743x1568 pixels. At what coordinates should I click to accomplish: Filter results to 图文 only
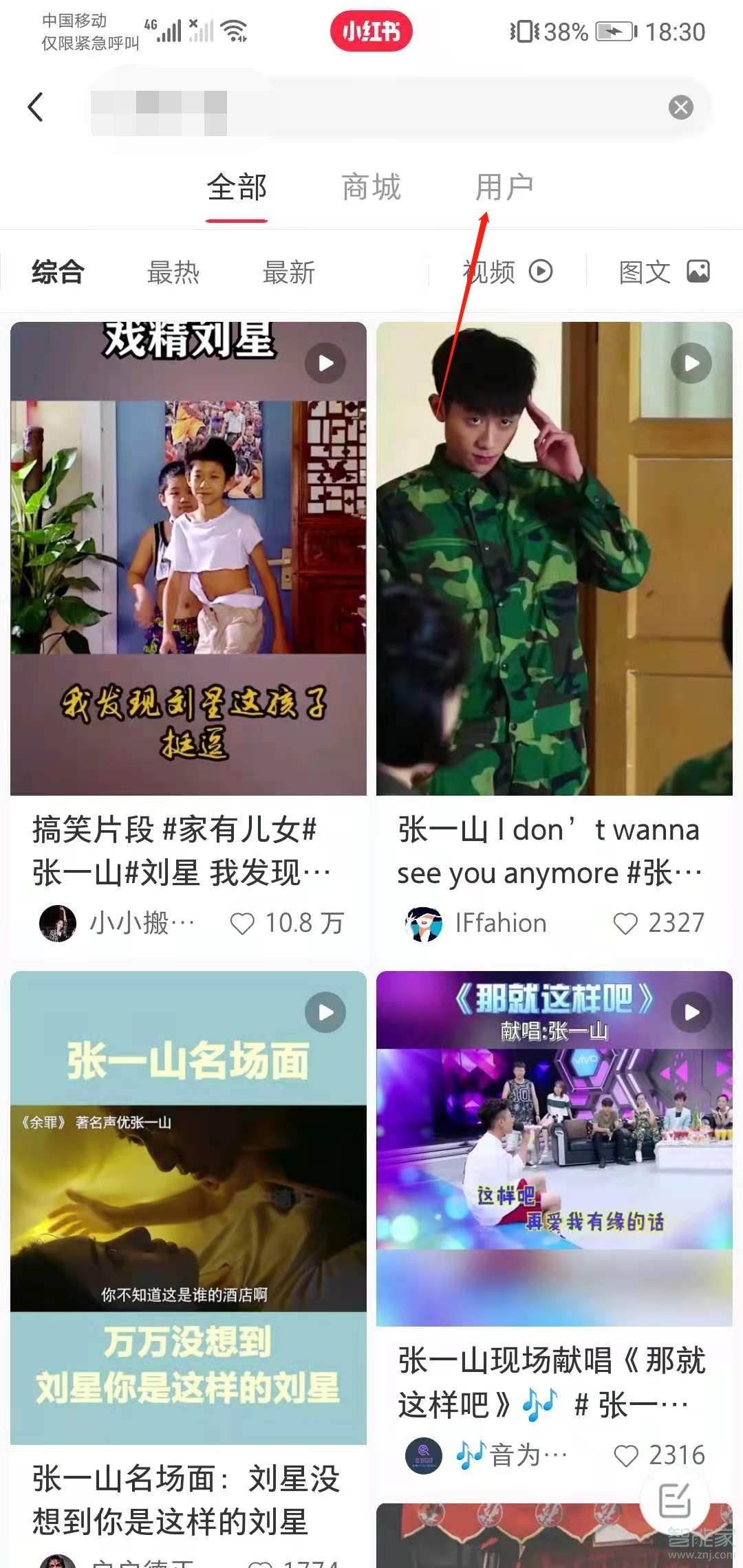(x=664, y=272)
